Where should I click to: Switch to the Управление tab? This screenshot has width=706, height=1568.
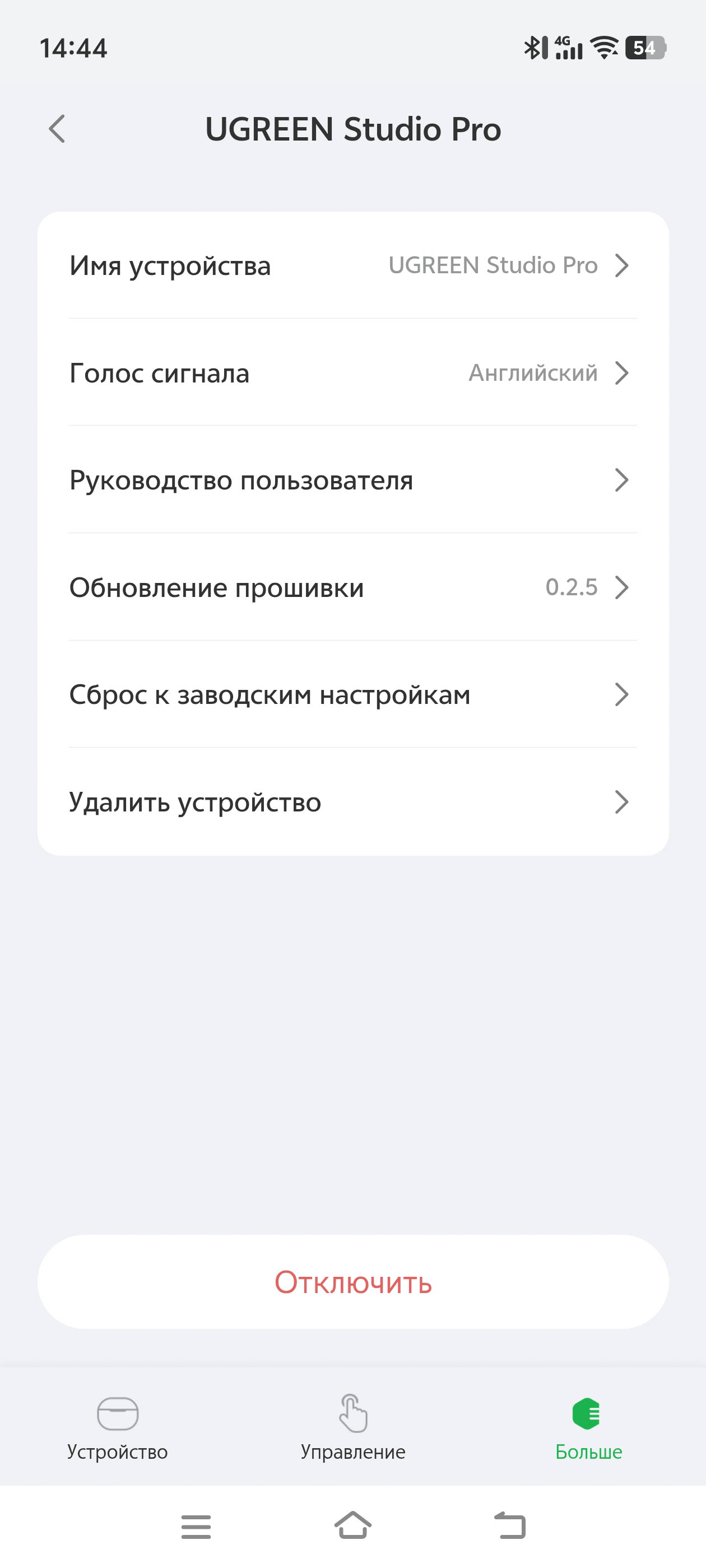tap(352, 1427)
